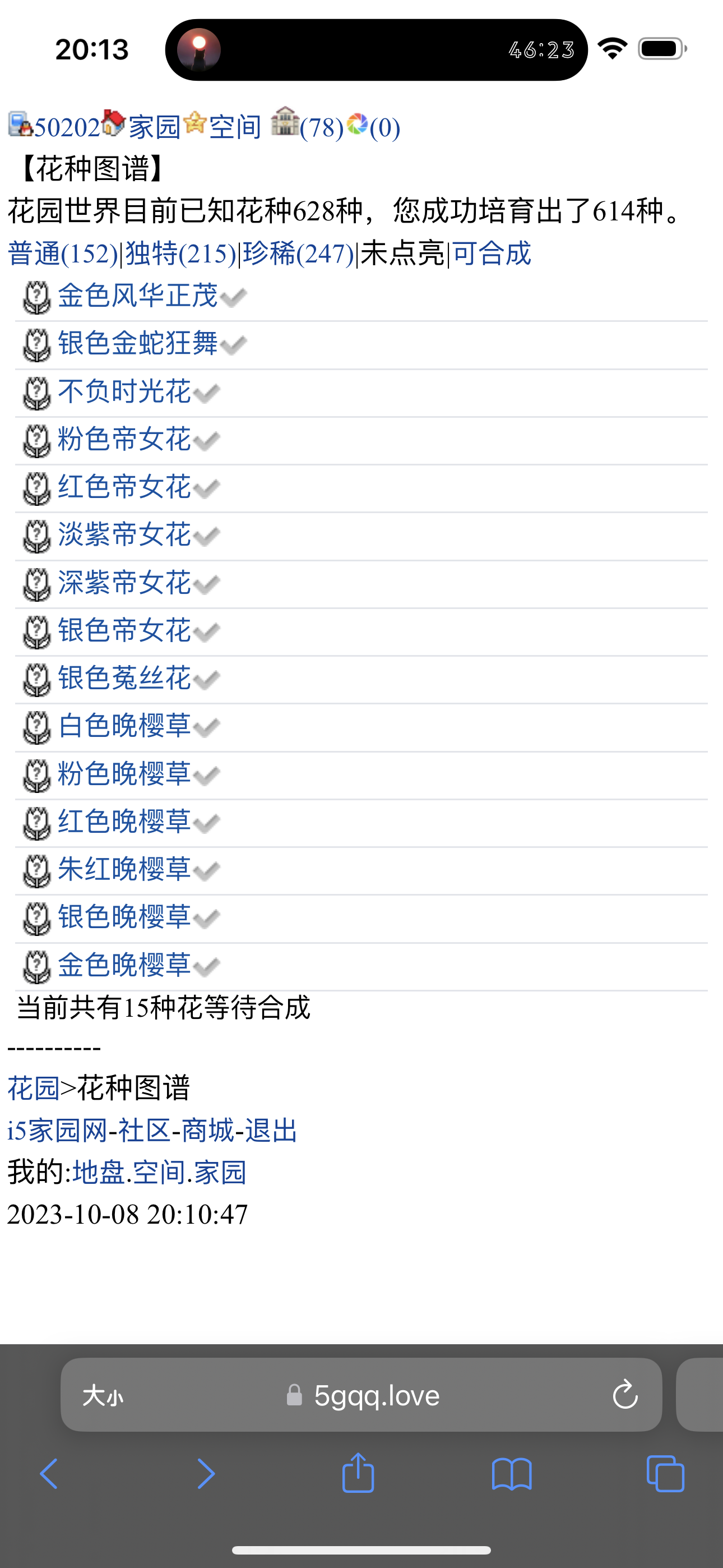Viewport: 723px width, 1568px height.
Task: Open the 空间 star icon
Action: 193,126
